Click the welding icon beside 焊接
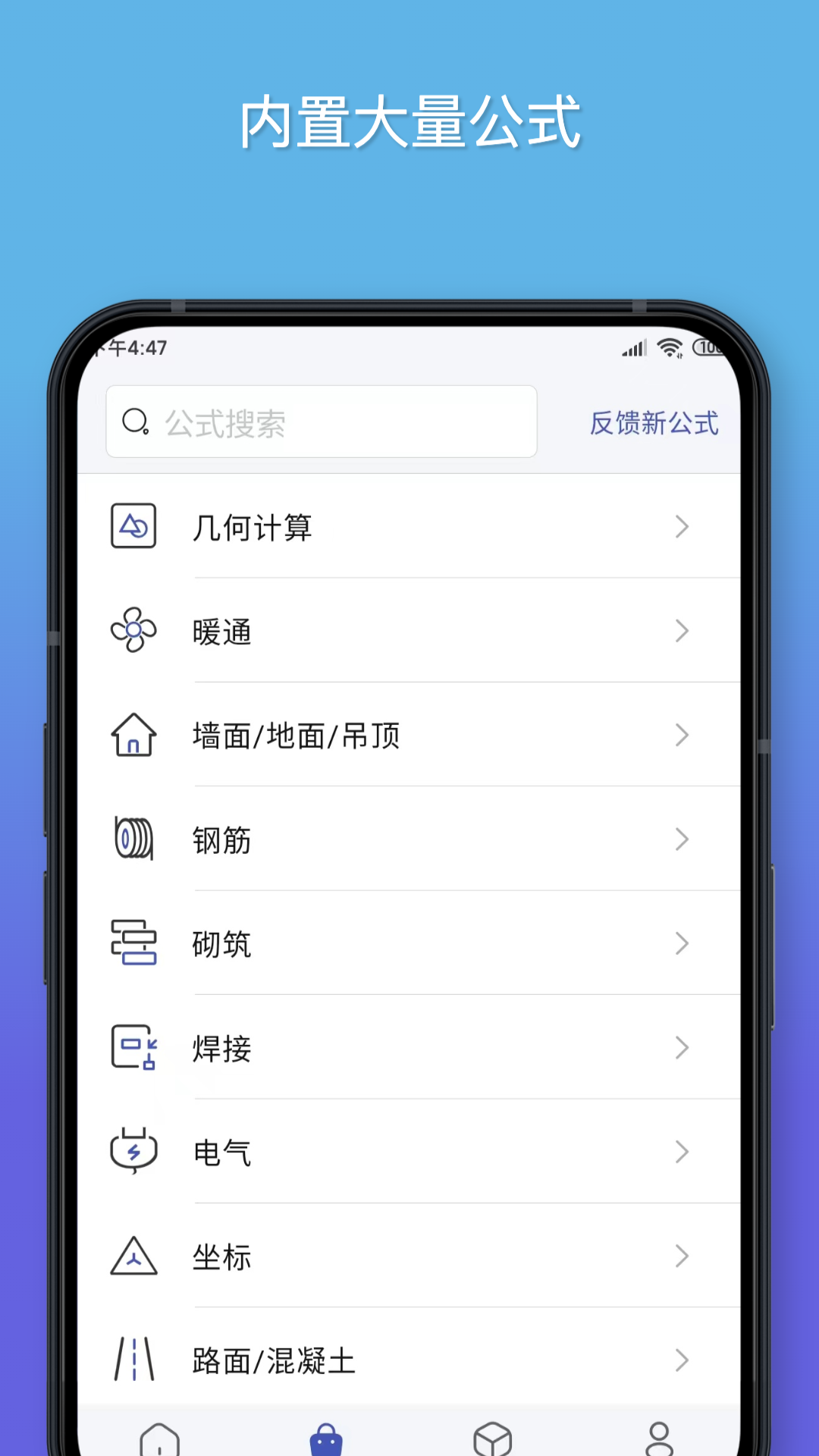Image resolution: width=819 pixels, height=1456 pixels. [x=134, y=1048]
